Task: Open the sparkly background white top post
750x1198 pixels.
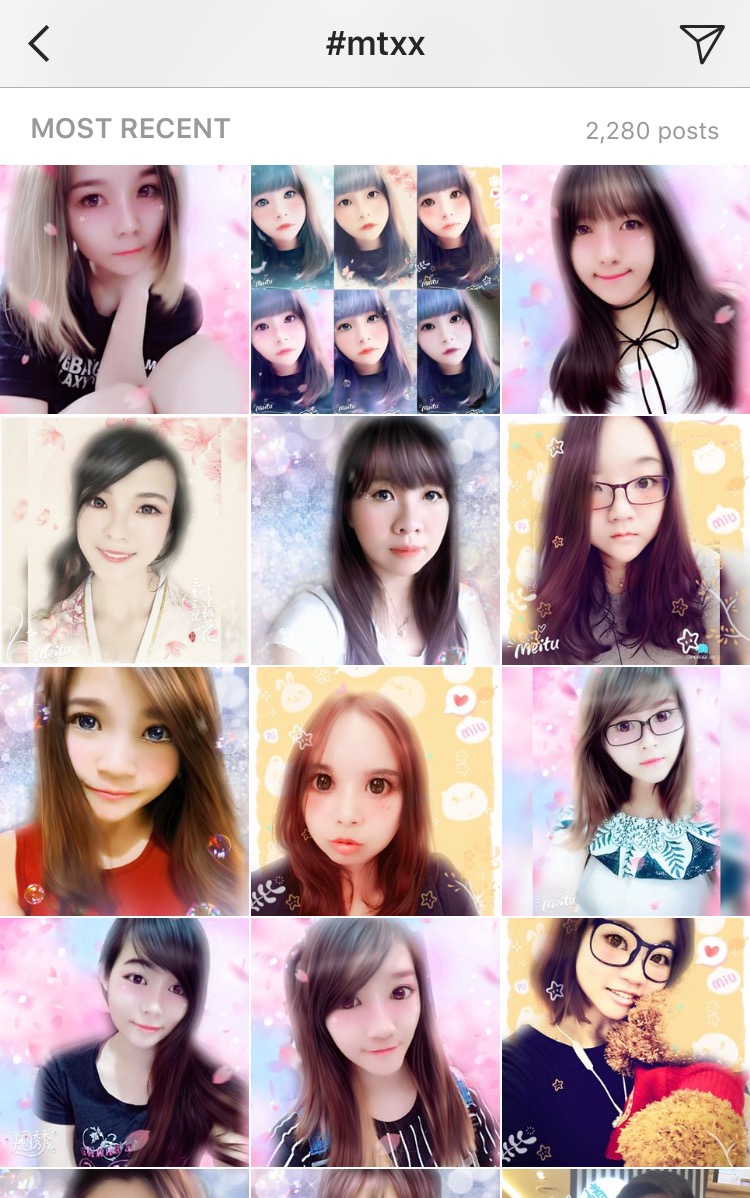Action: 375,541
